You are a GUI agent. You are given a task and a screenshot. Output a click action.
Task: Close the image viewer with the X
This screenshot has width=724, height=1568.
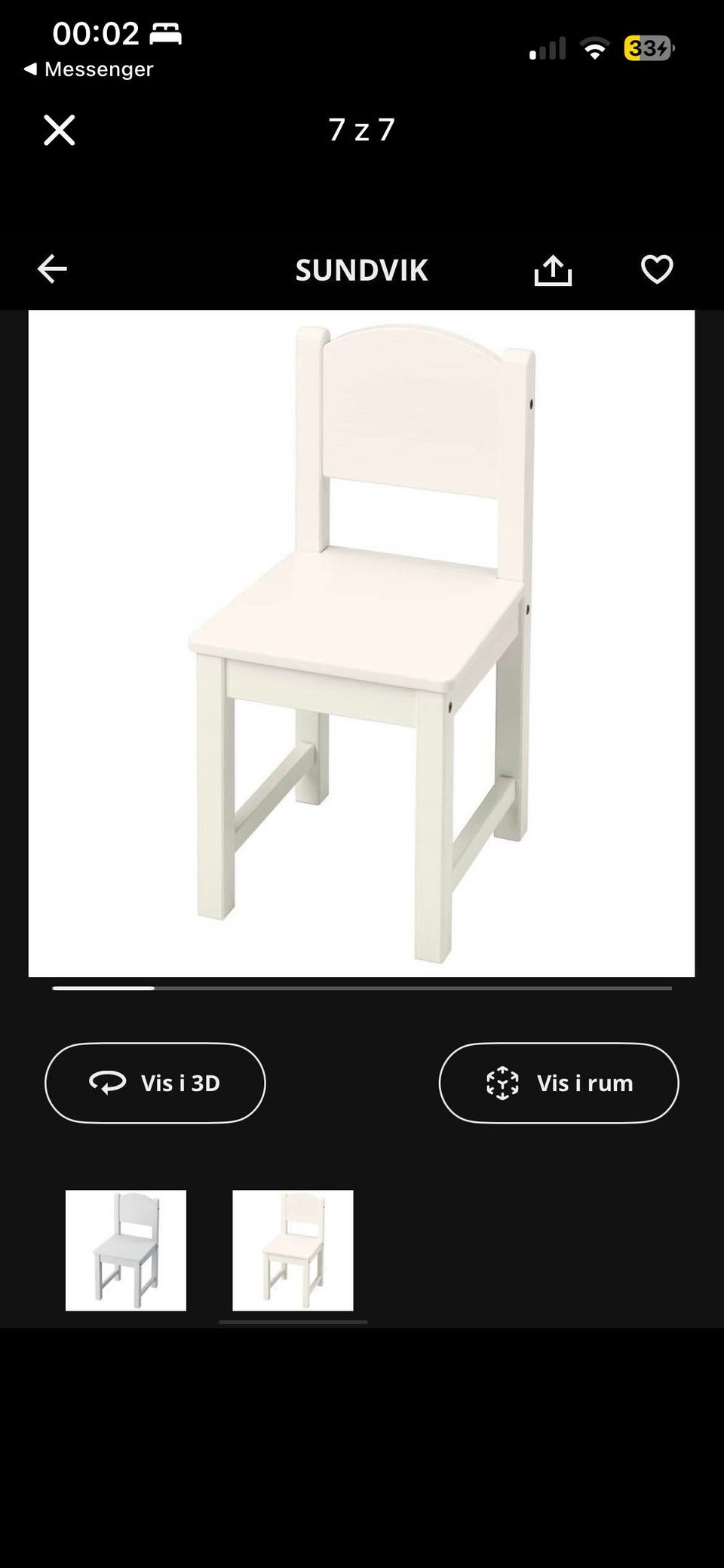(x=57, y=130)
